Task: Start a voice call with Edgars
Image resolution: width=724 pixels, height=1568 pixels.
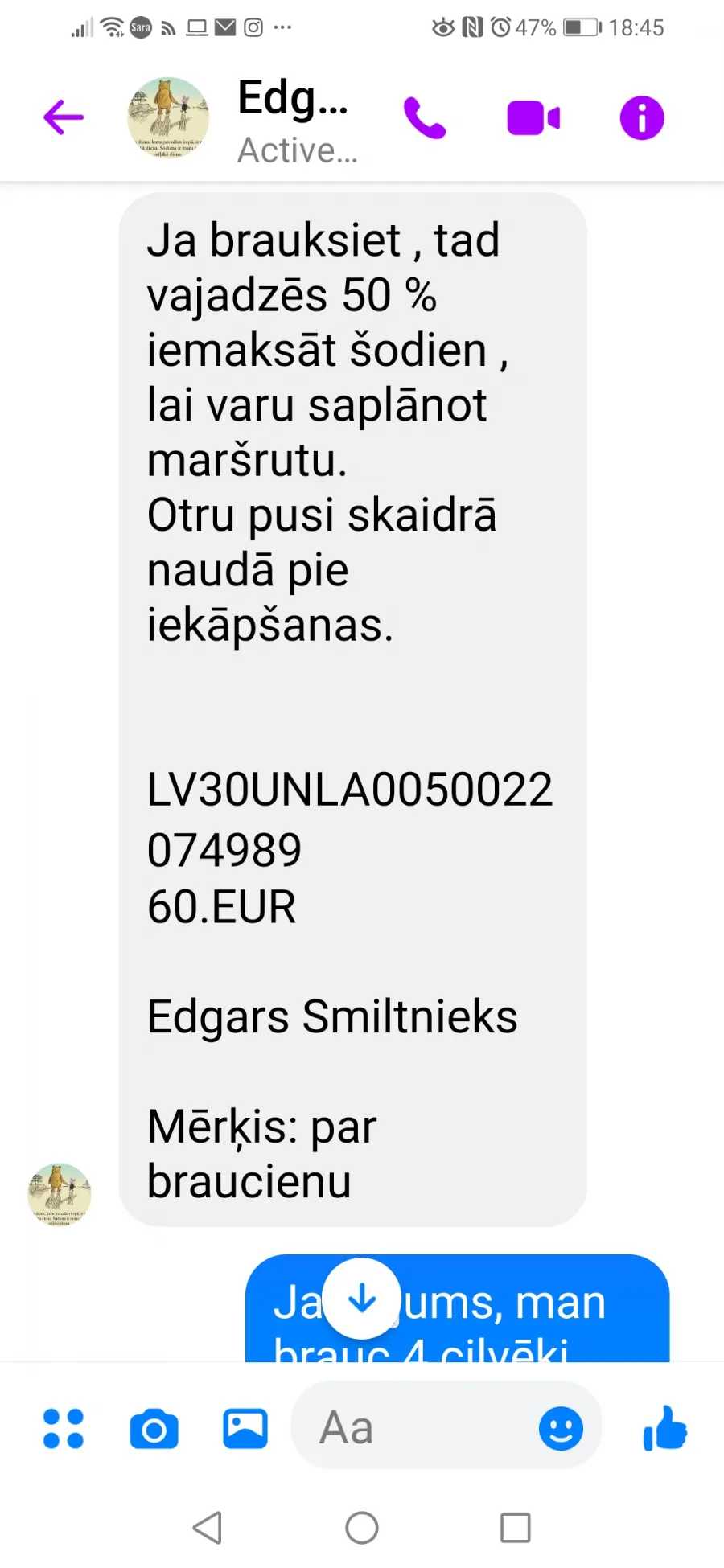Action: tap(425, 118)
